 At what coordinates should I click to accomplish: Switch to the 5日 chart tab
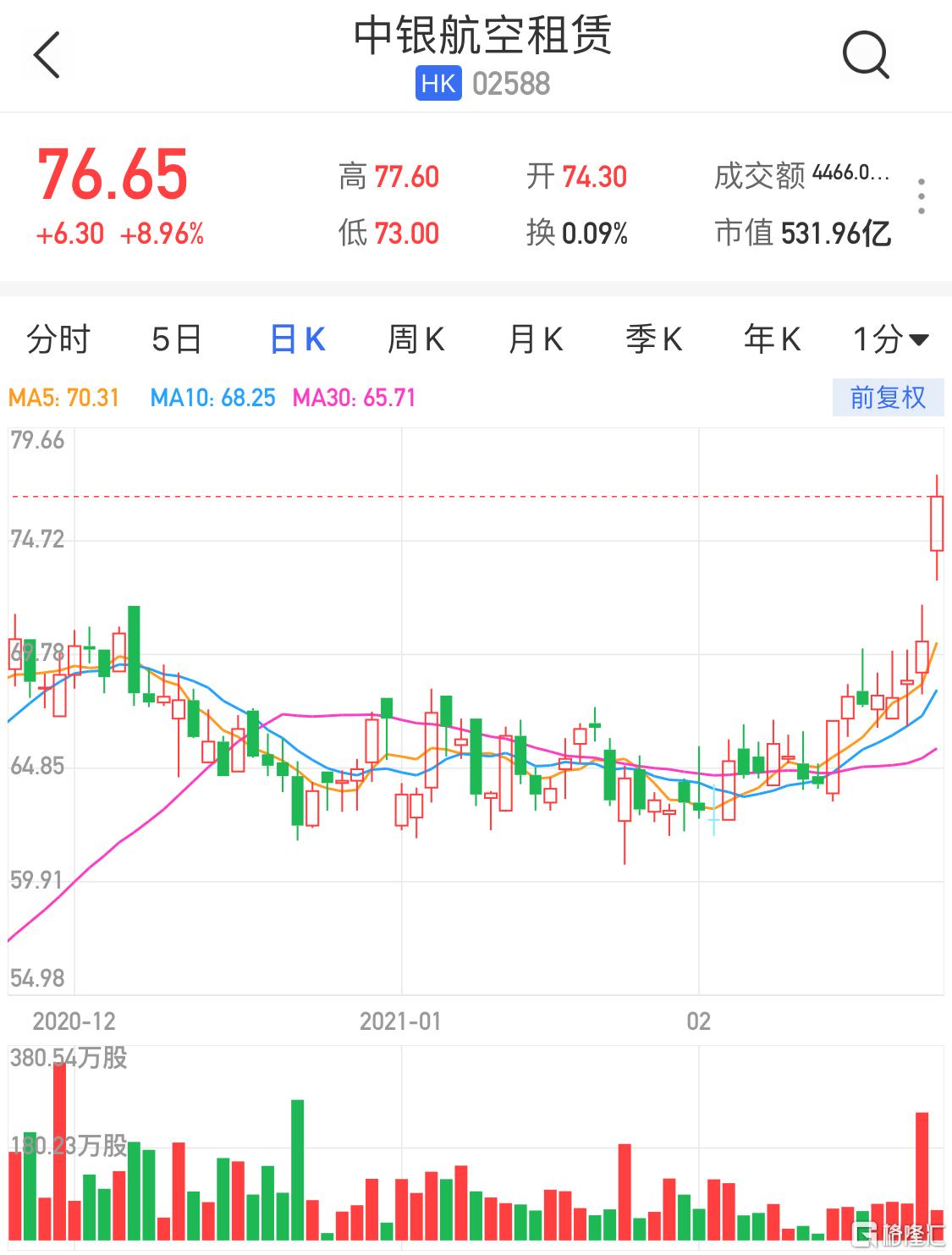[177, 340]
